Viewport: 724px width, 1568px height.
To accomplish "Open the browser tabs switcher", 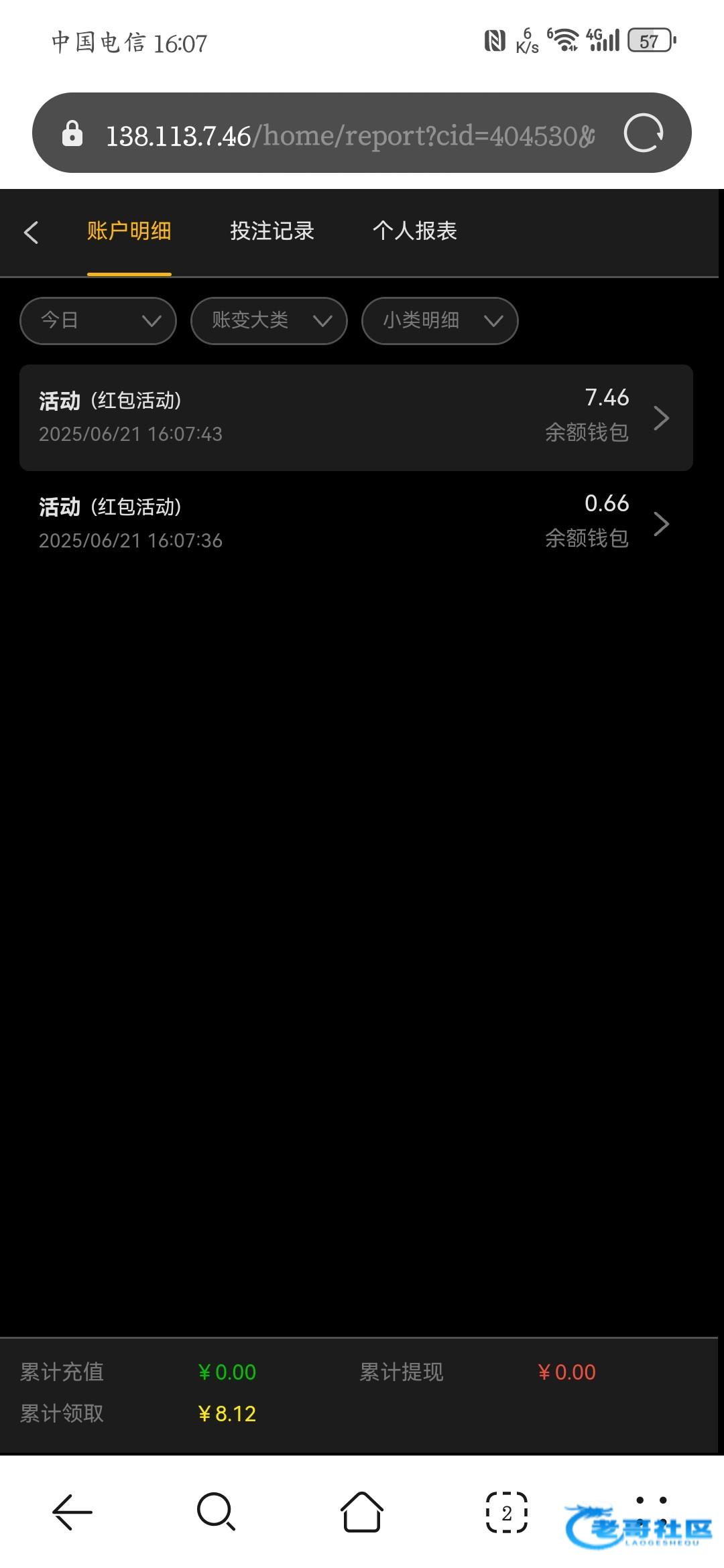I will (x=507, y=1512).
